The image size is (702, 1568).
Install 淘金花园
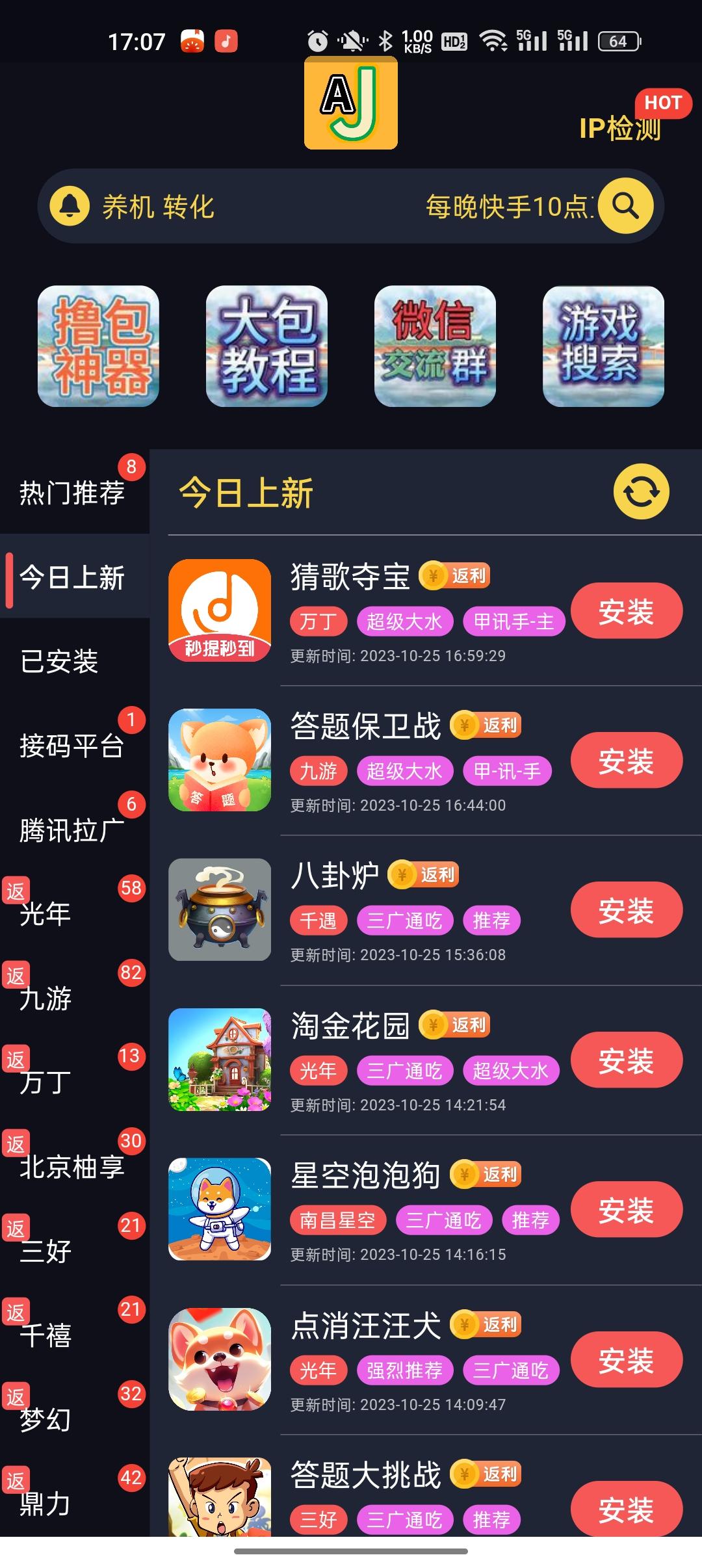[x=626, y=1060]
